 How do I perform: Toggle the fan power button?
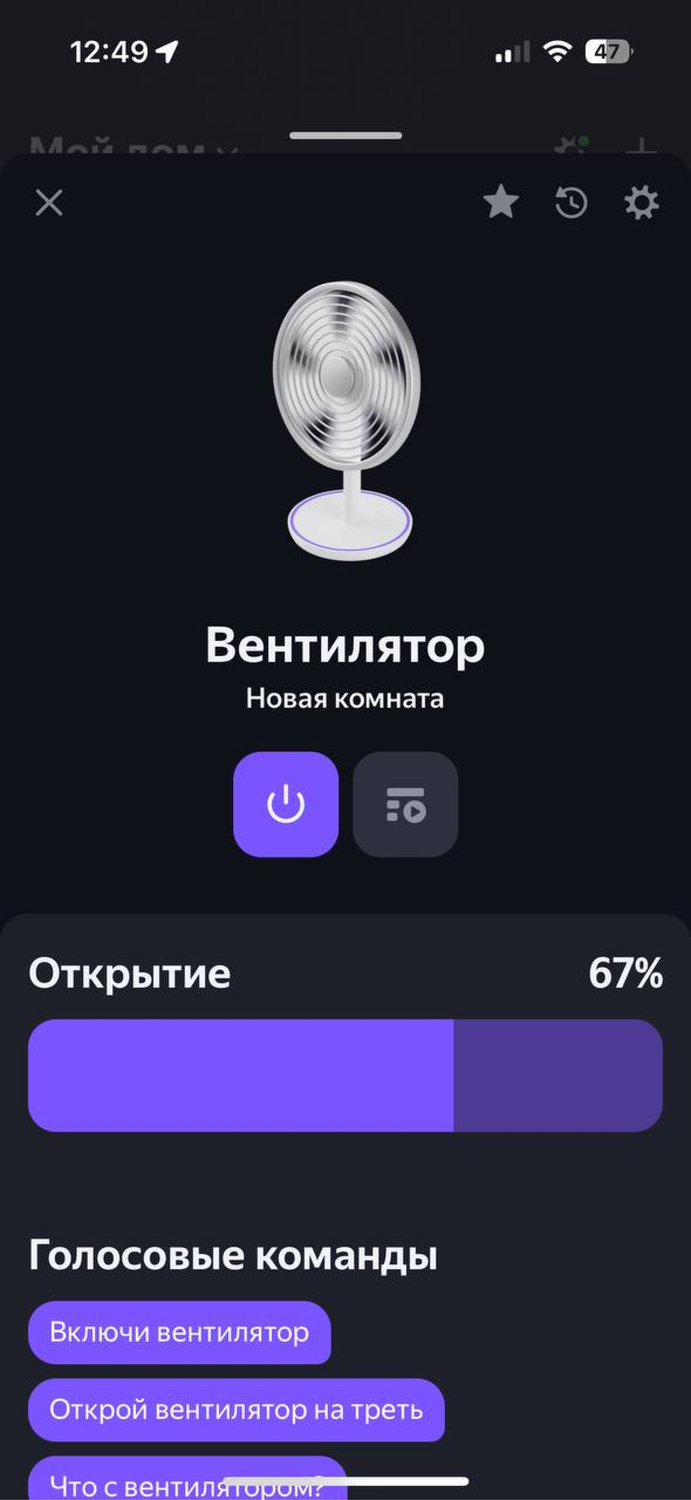286,804
